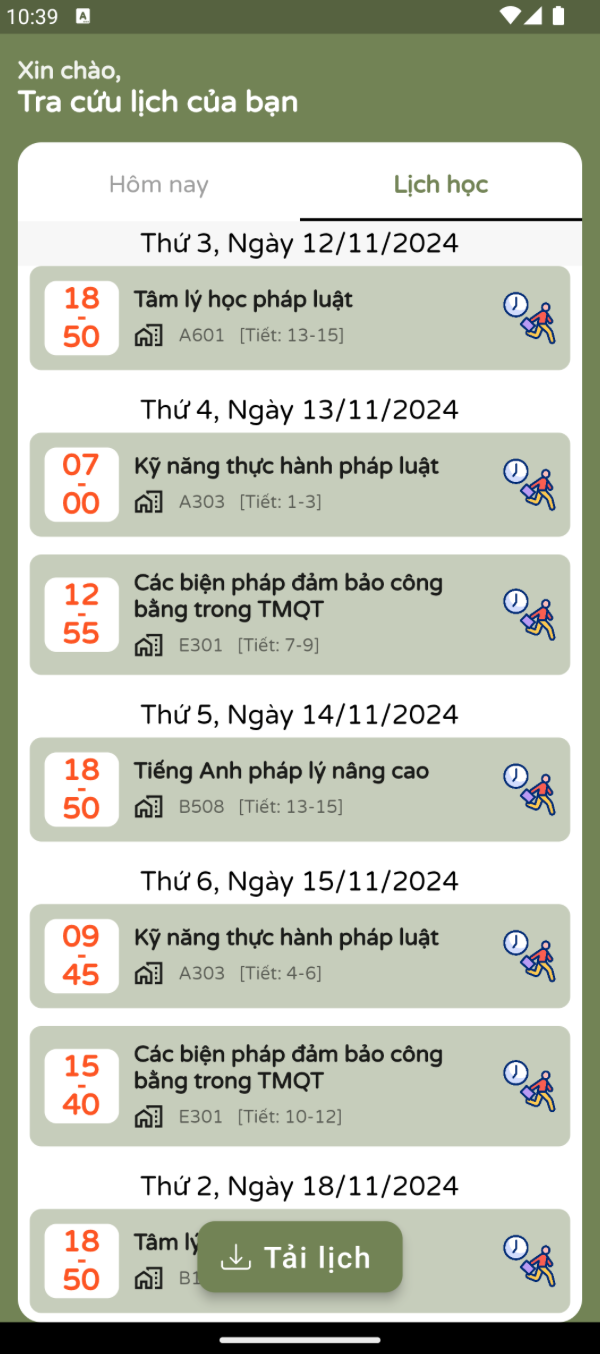Download the schedule with Tải lịch
The width and height of the screenshot is (600, 1354).
coord(300,1257)
